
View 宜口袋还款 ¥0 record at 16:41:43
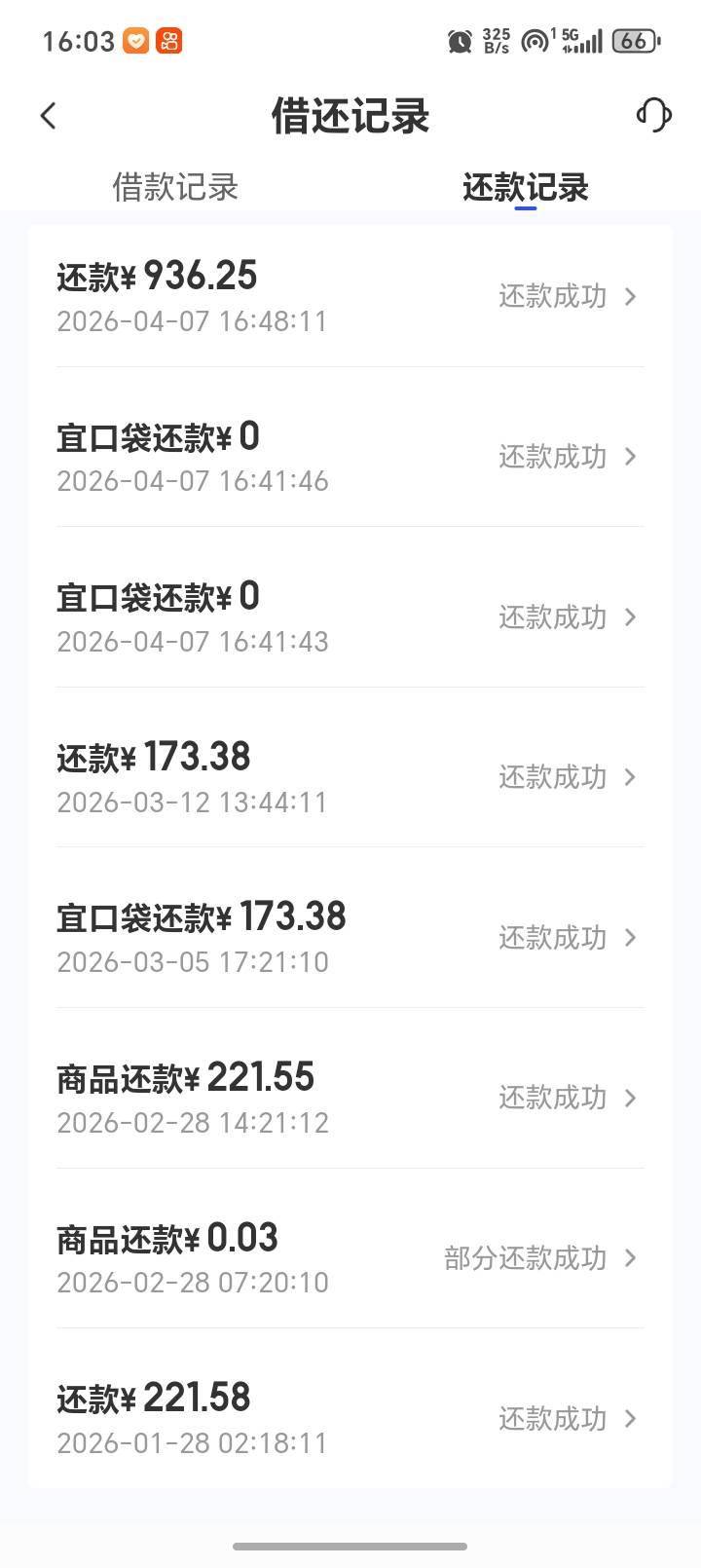point(350,616)
